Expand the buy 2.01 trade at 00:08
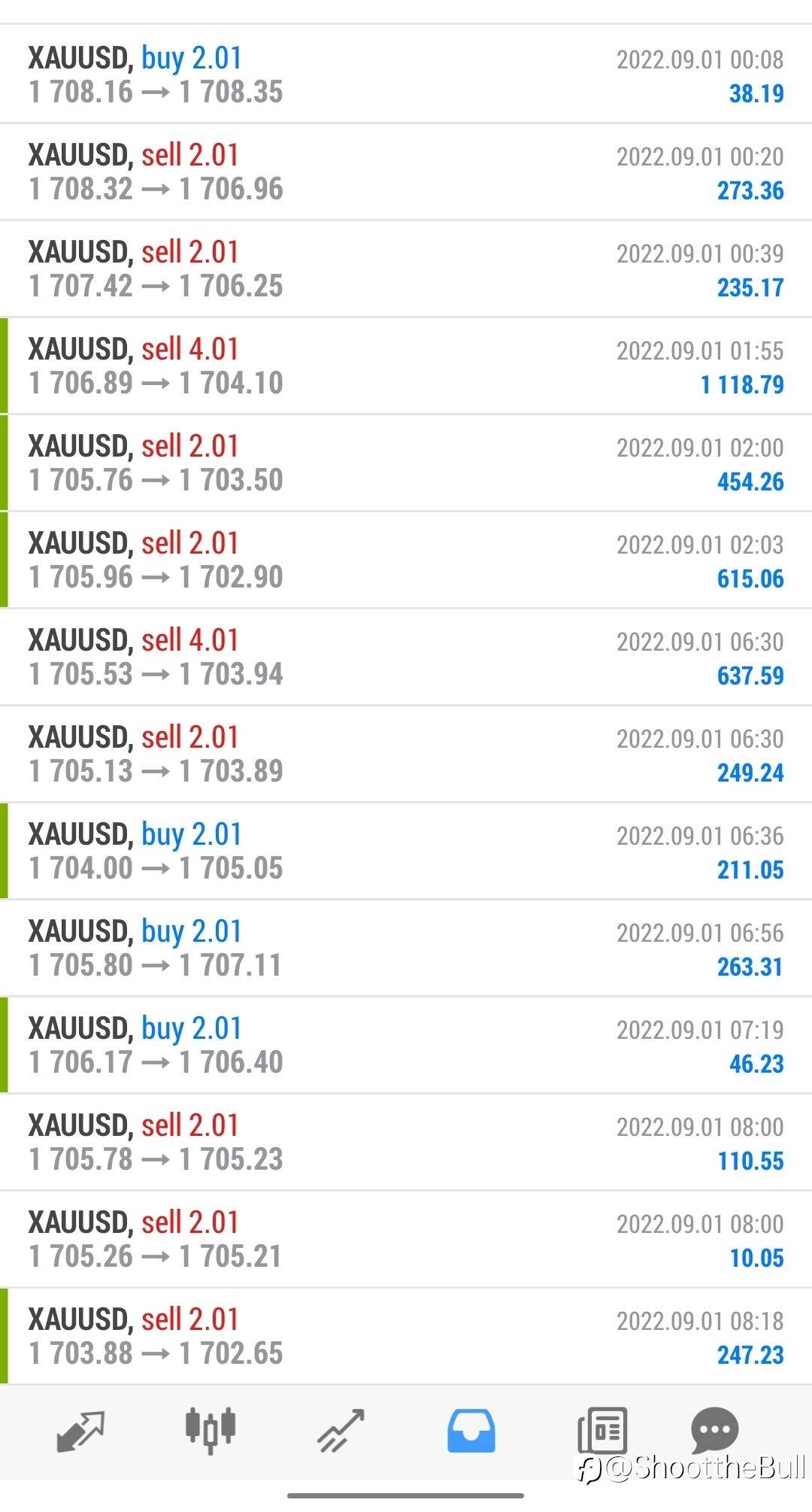The image size is (812, 1512). [406, 74]
